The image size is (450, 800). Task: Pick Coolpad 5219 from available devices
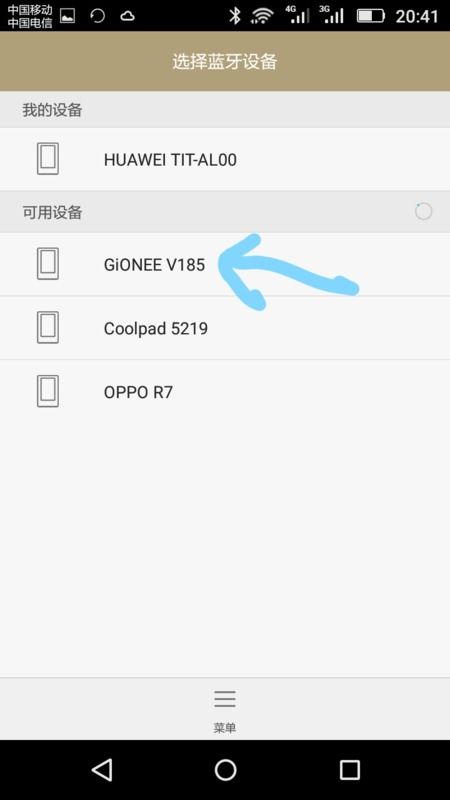click(225, 328)
